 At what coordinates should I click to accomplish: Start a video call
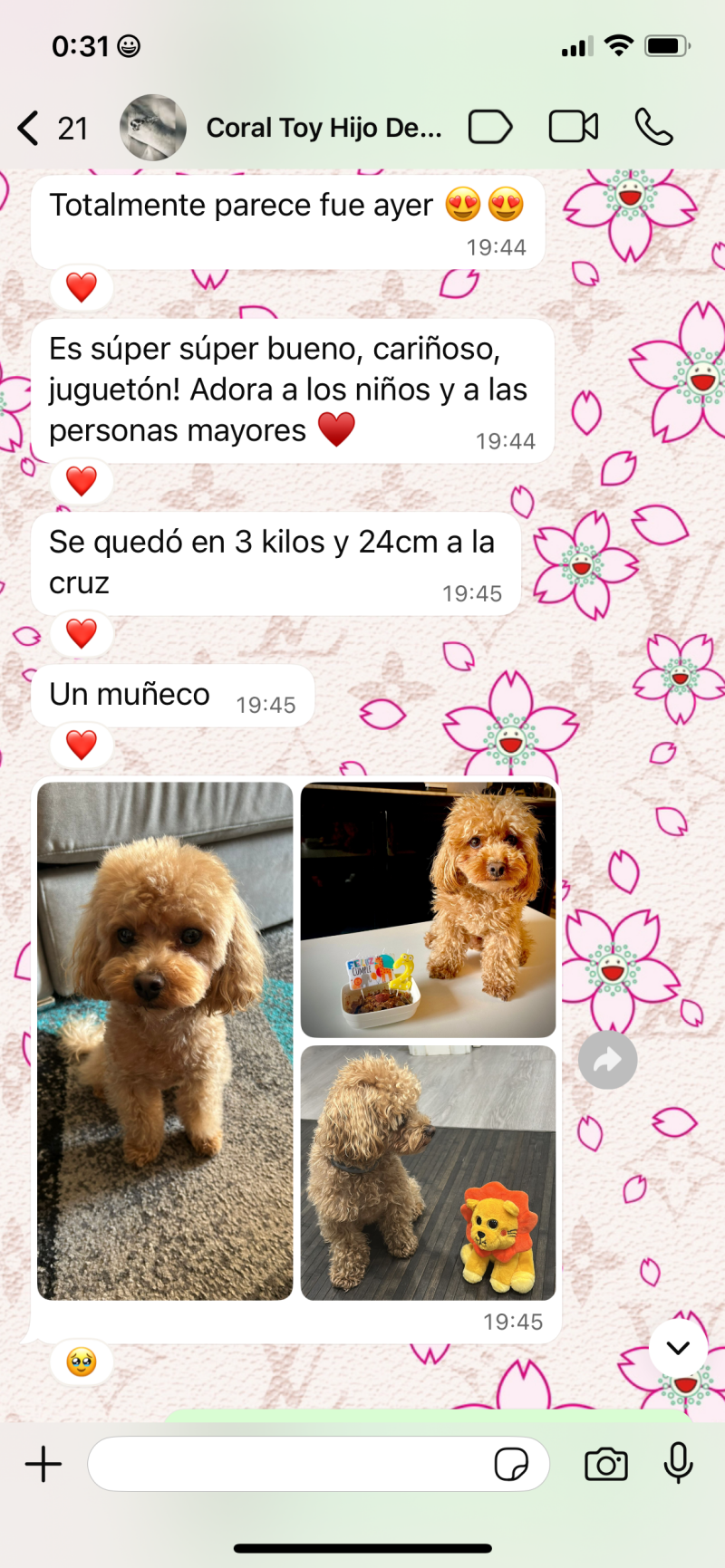tap(573, 127)
